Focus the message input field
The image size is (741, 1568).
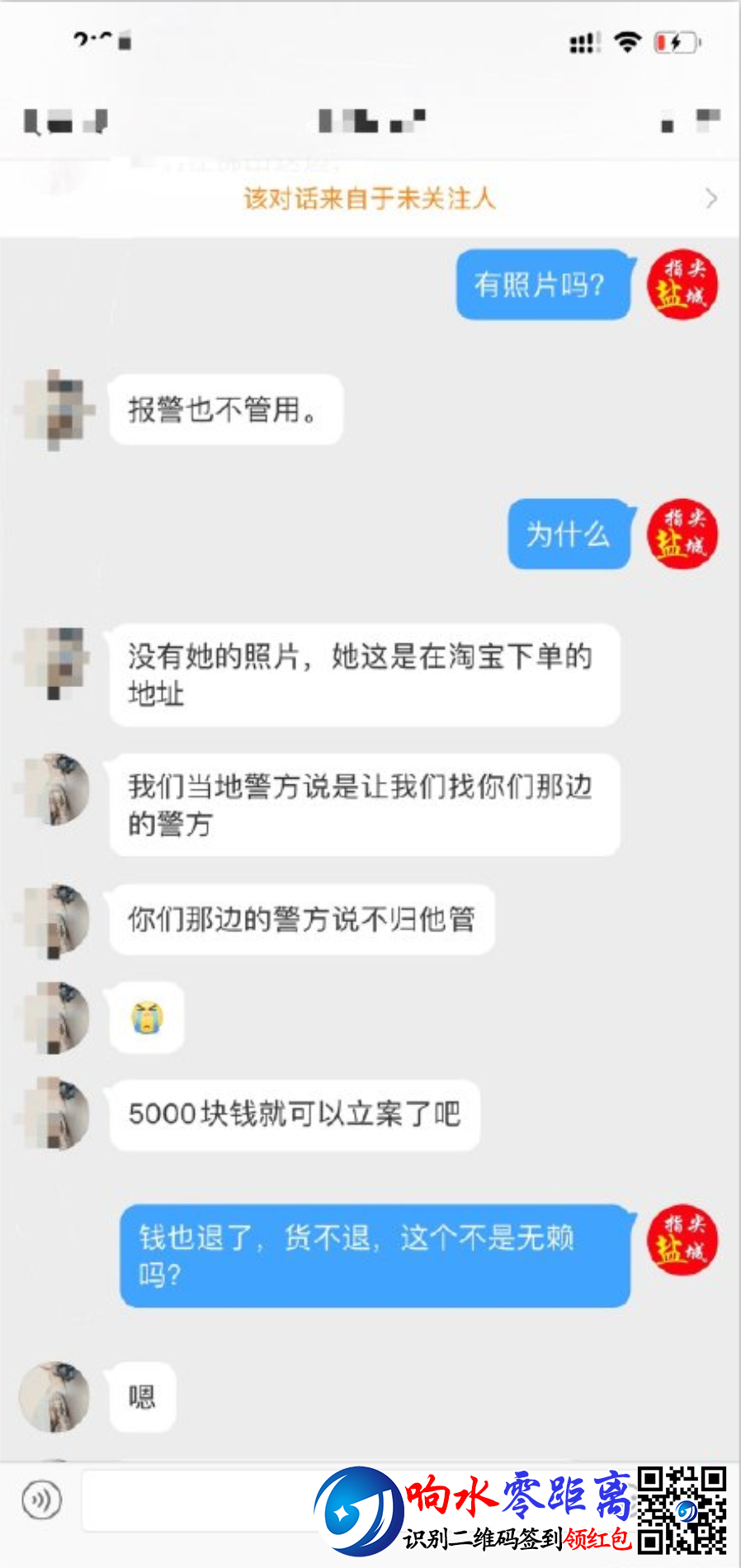[x=198, y=1500]
